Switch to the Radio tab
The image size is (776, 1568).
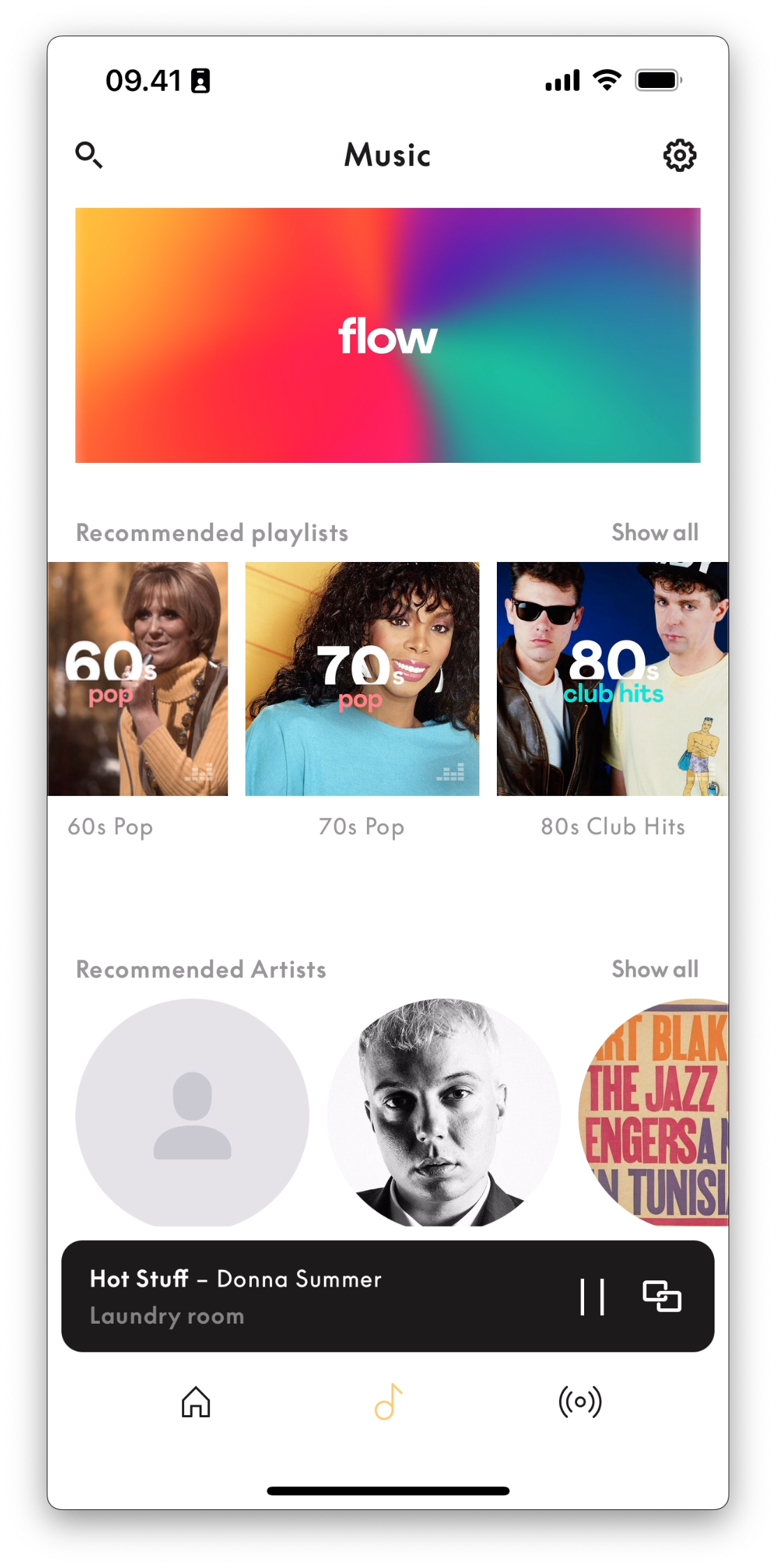580,1402
